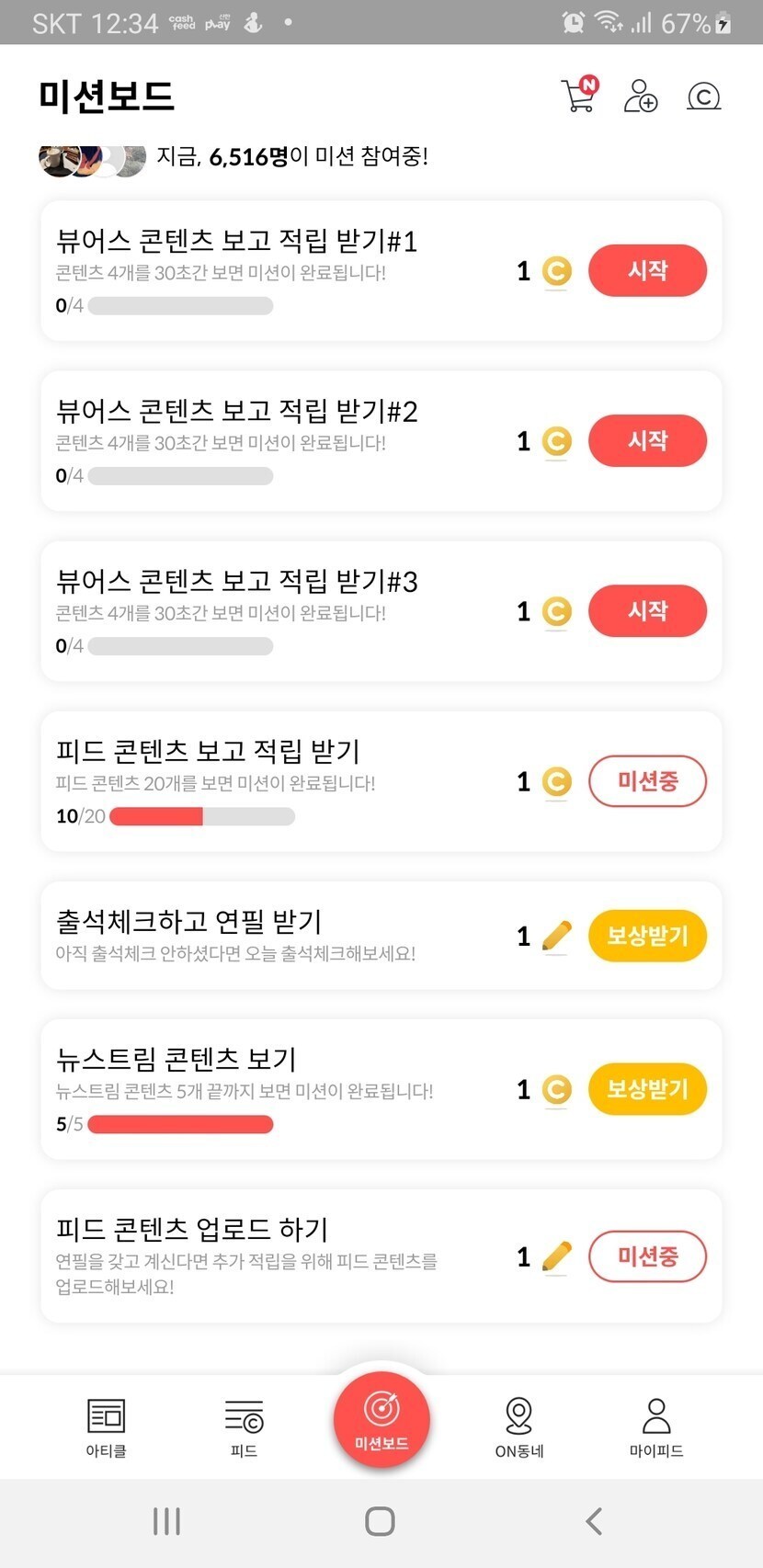Open the coin balance icon
This screenshot has height=1568, width=763.
[x=703, y=96]
